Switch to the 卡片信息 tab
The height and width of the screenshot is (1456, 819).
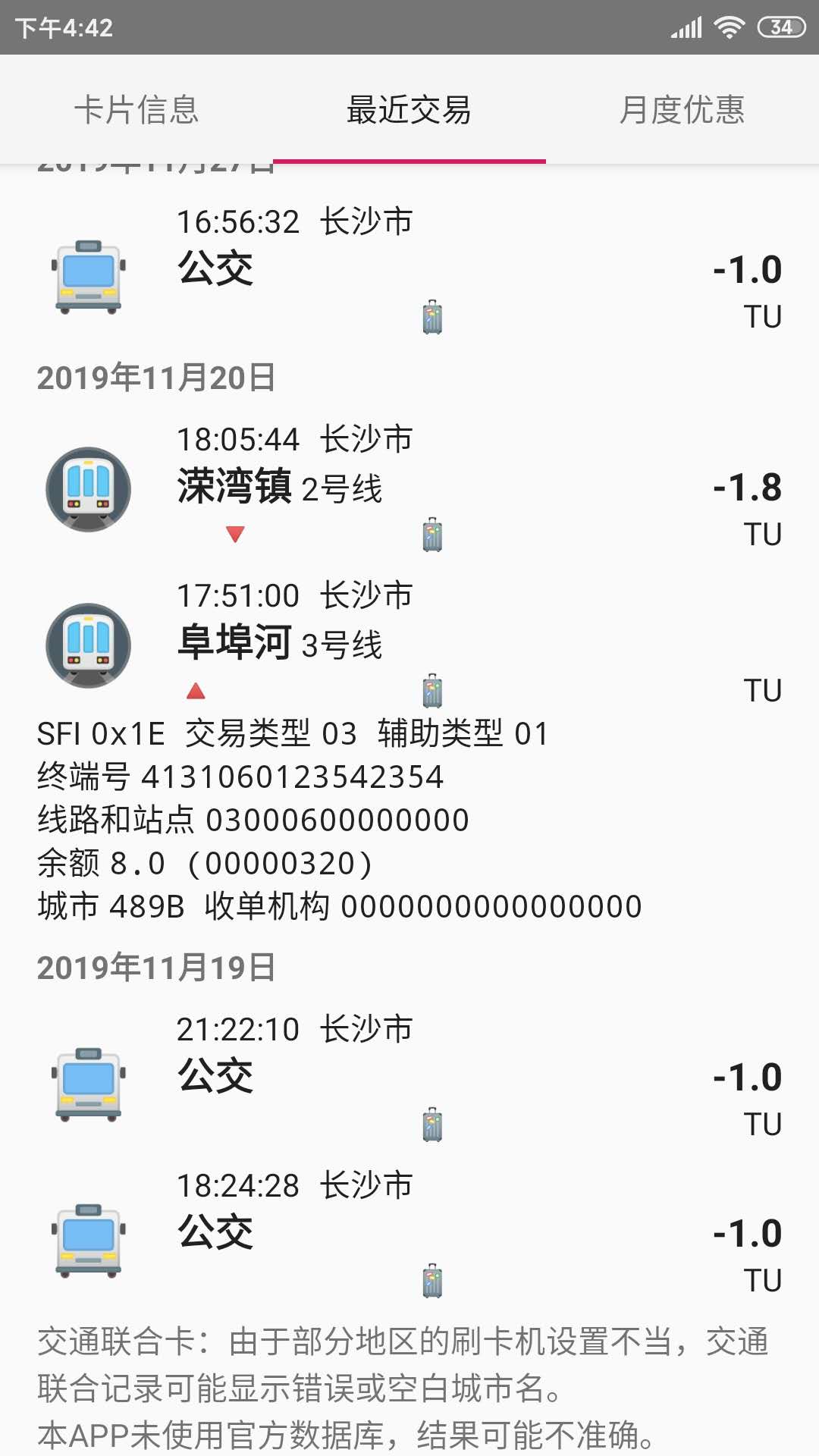tap(136, 110)
